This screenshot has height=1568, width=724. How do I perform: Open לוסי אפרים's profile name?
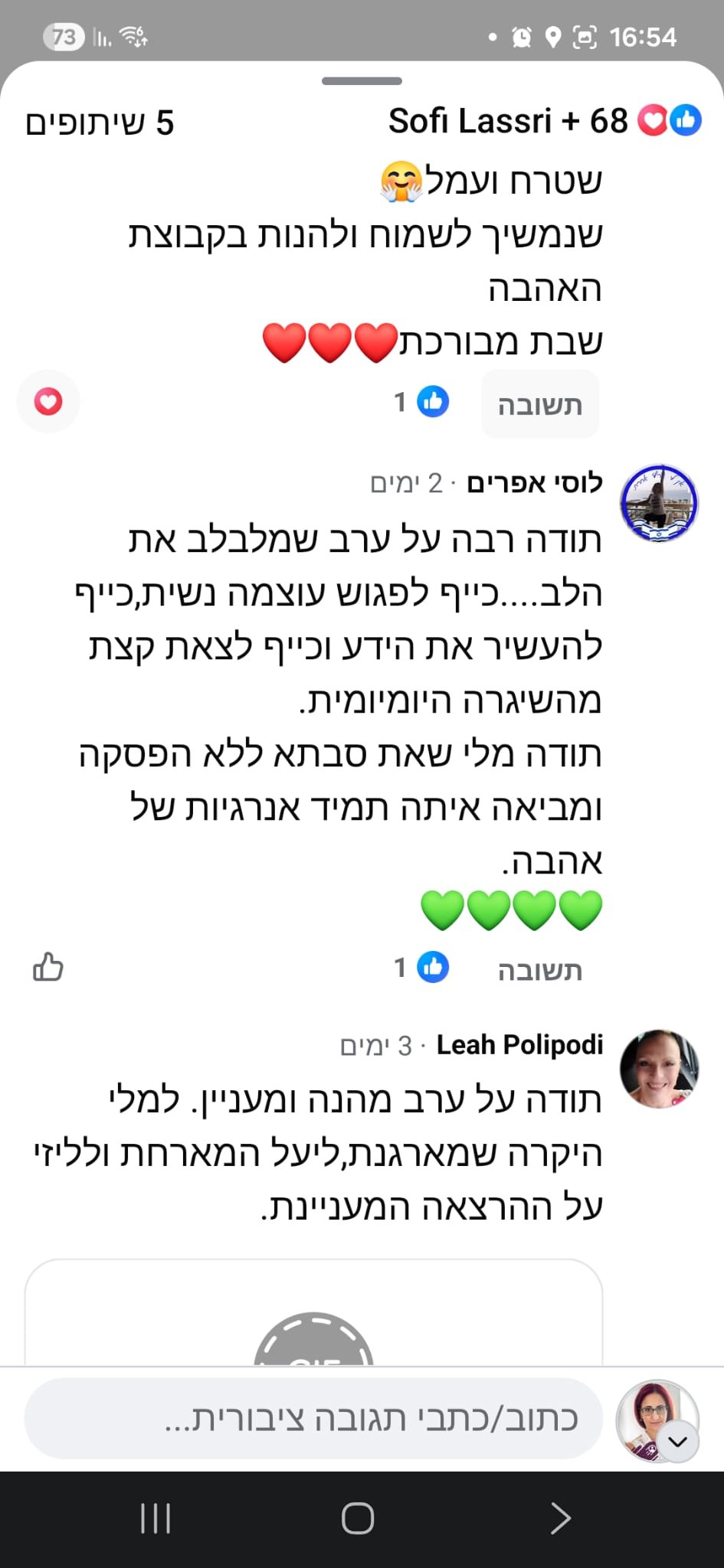pos(534,483)
